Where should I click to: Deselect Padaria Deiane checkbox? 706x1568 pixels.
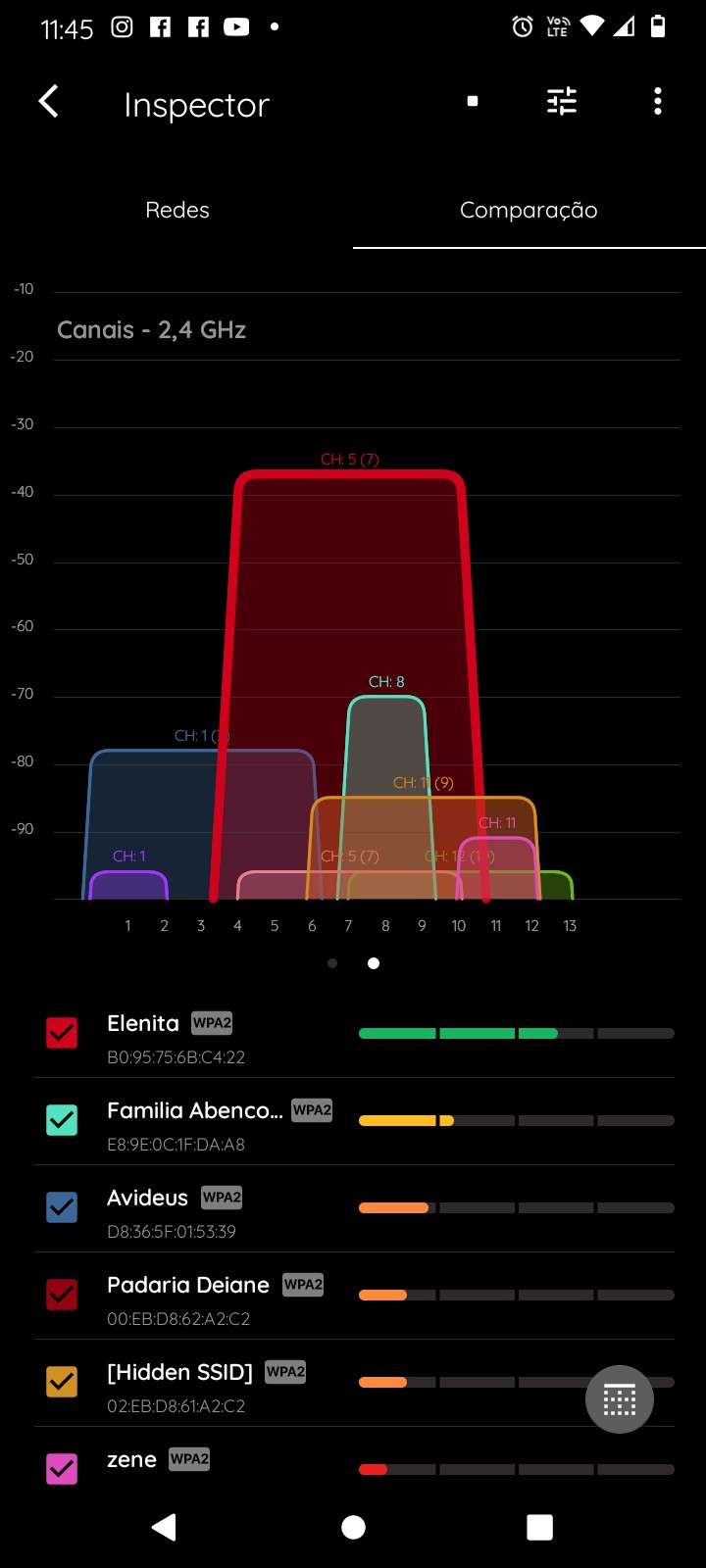pyautogui.click(x=62, y=1295)
